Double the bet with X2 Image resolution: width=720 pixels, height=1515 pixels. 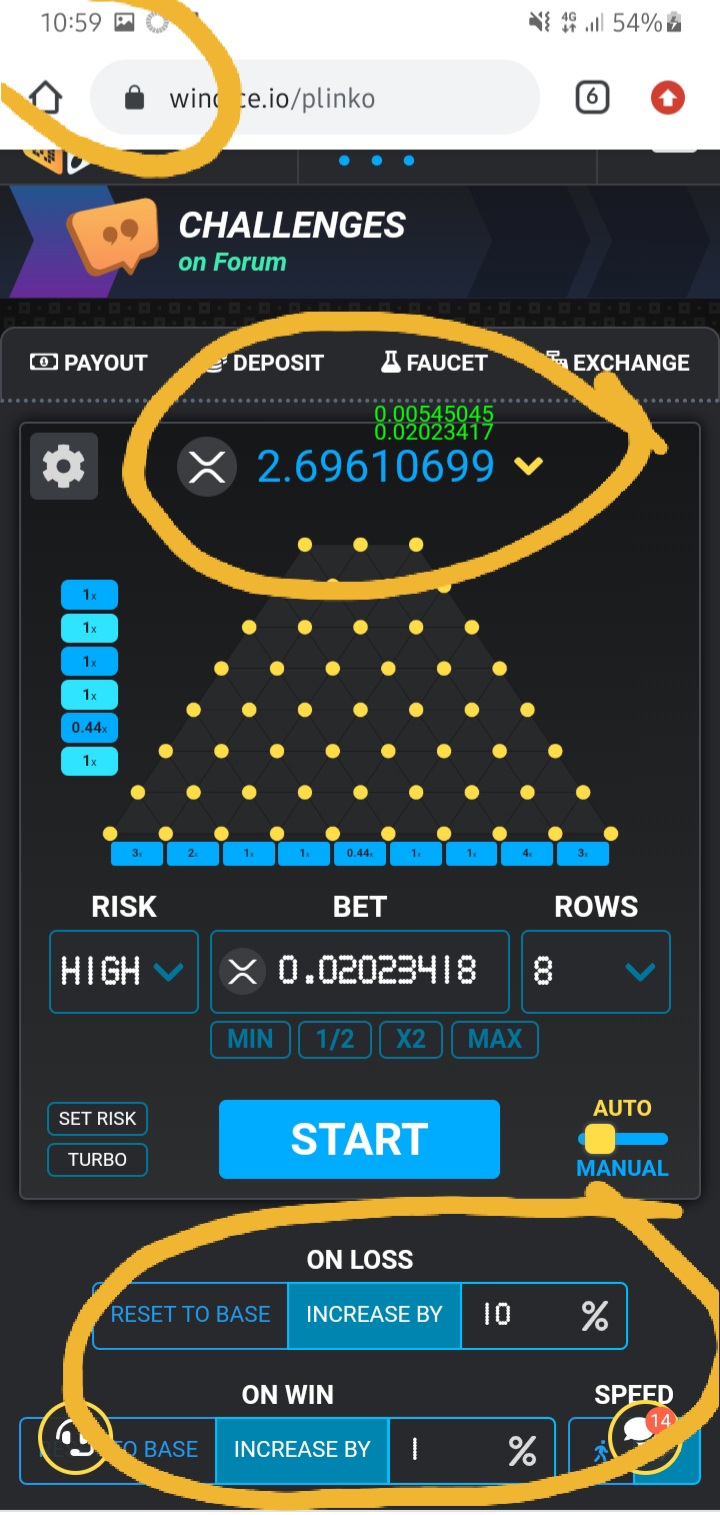click(x=411, y=1039)
